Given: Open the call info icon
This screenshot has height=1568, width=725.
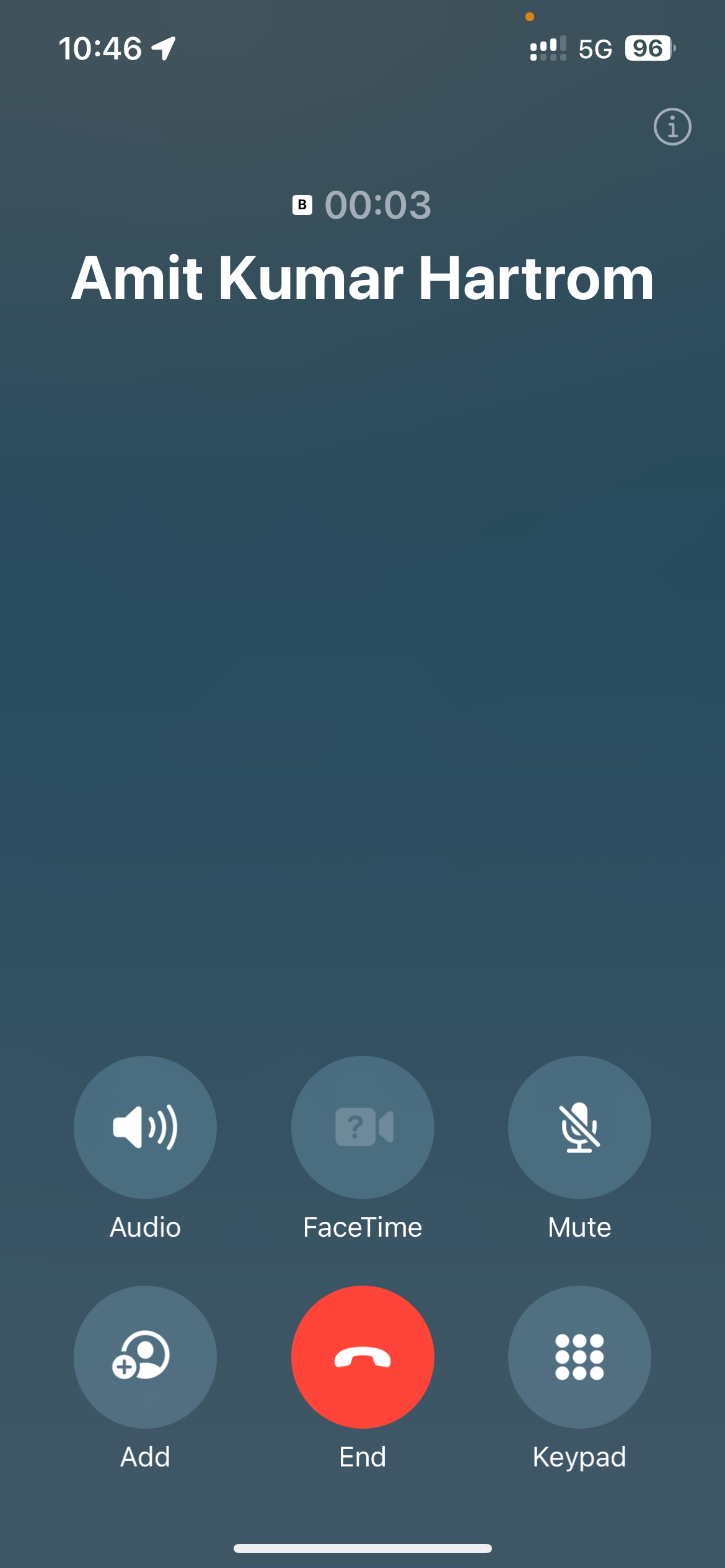Looking at the screenshot, I should [672, 127].
